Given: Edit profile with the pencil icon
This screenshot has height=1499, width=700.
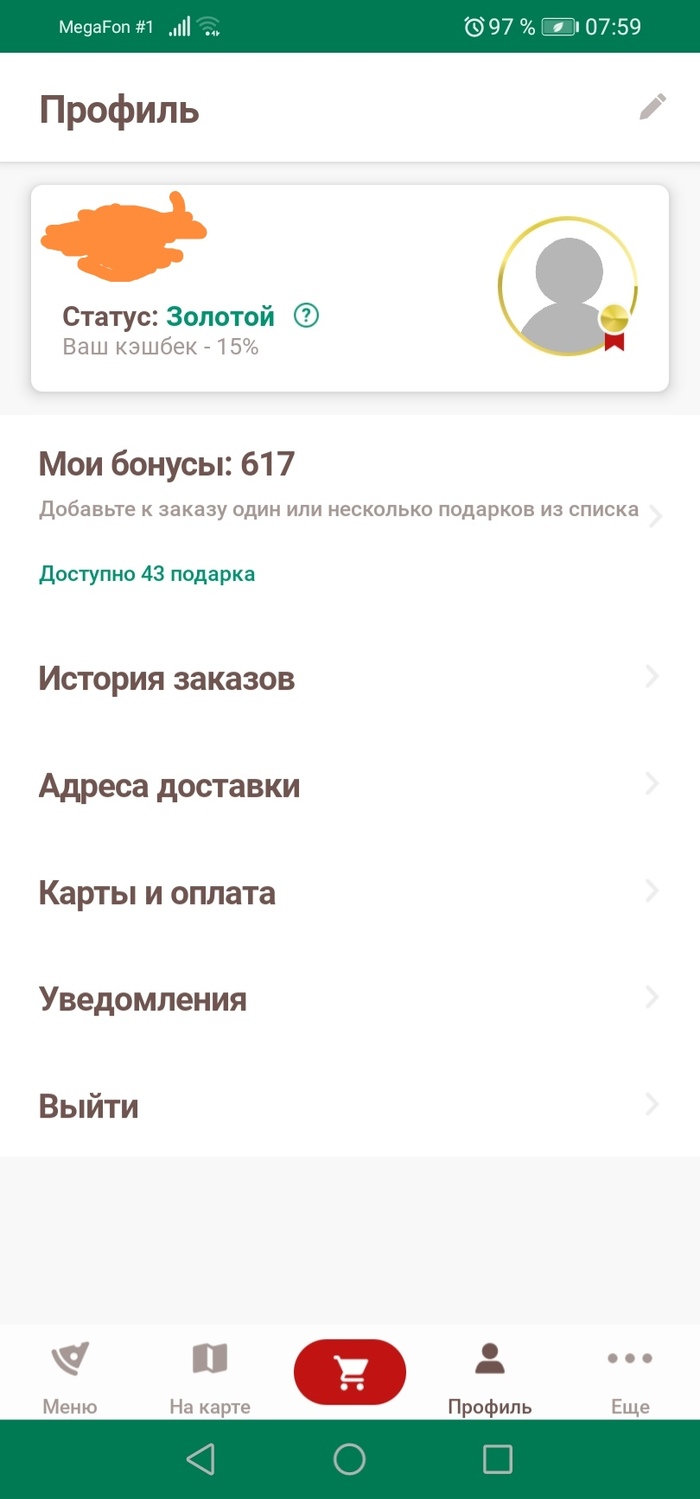Looking at the screenshot, I should (x=652, y=107).
